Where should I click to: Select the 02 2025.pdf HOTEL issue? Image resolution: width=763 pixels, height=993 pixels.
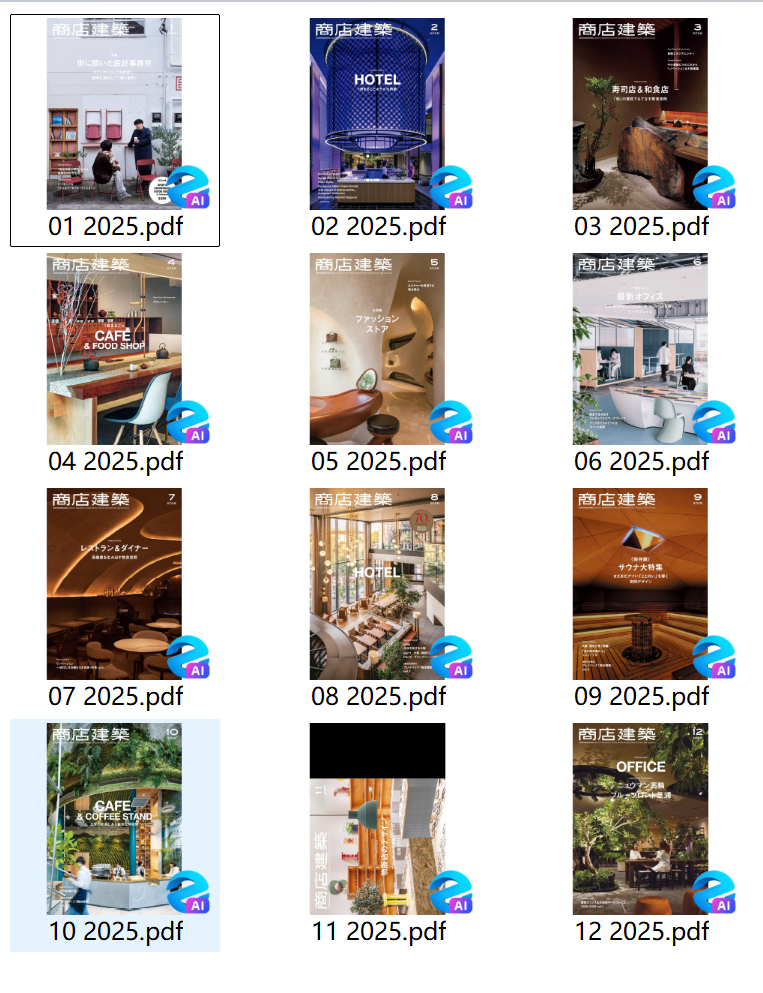click(x=377, y=114)
